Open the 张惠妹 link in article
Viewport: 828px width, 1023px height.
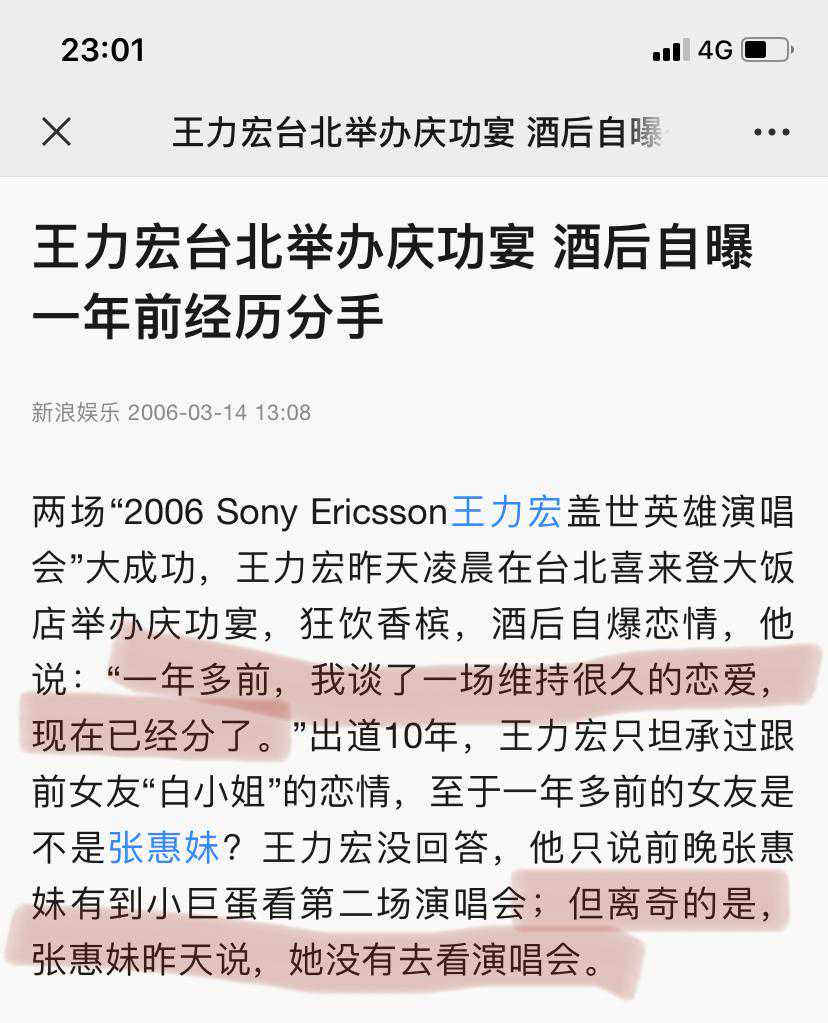click(x=163, y=848)
